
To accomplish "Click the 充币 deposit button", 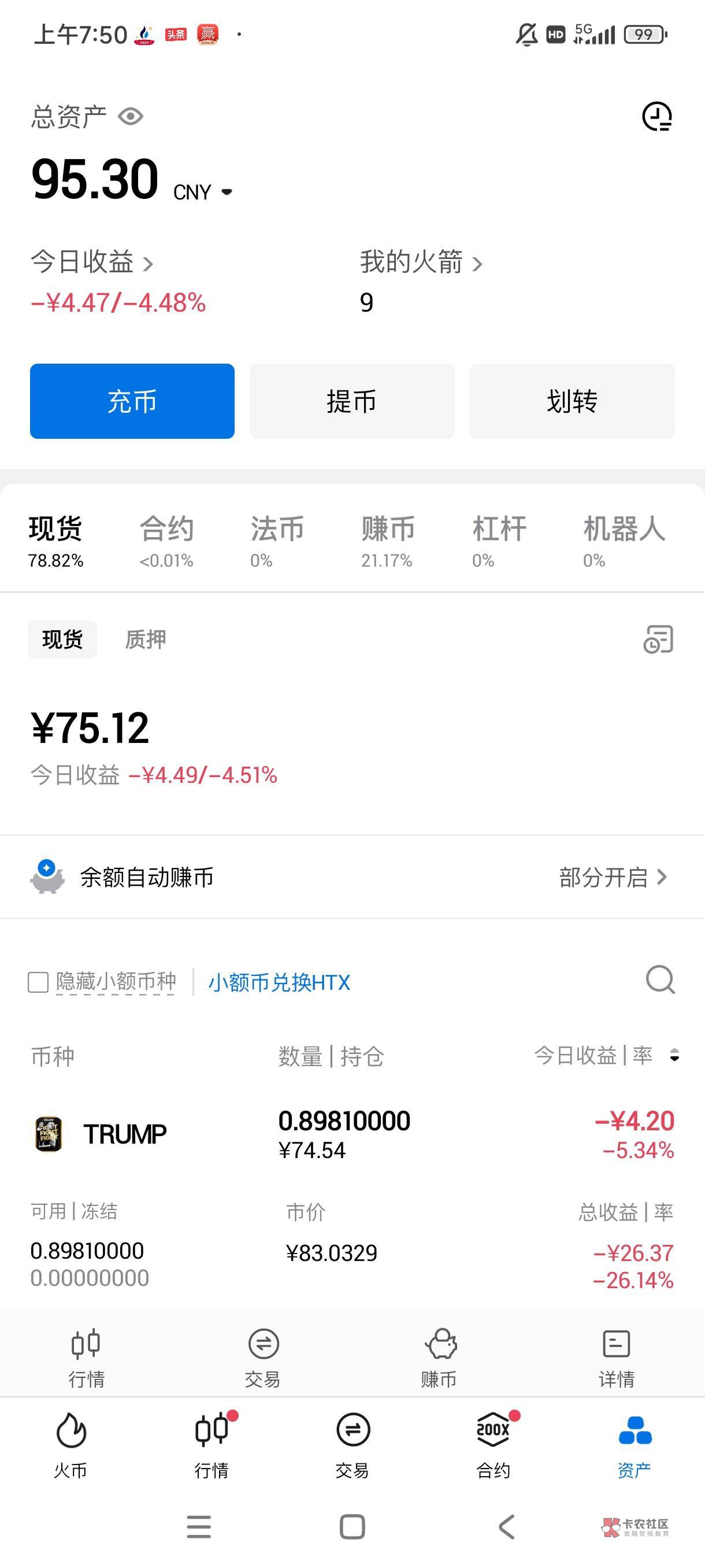I will (x=131, y=401).
